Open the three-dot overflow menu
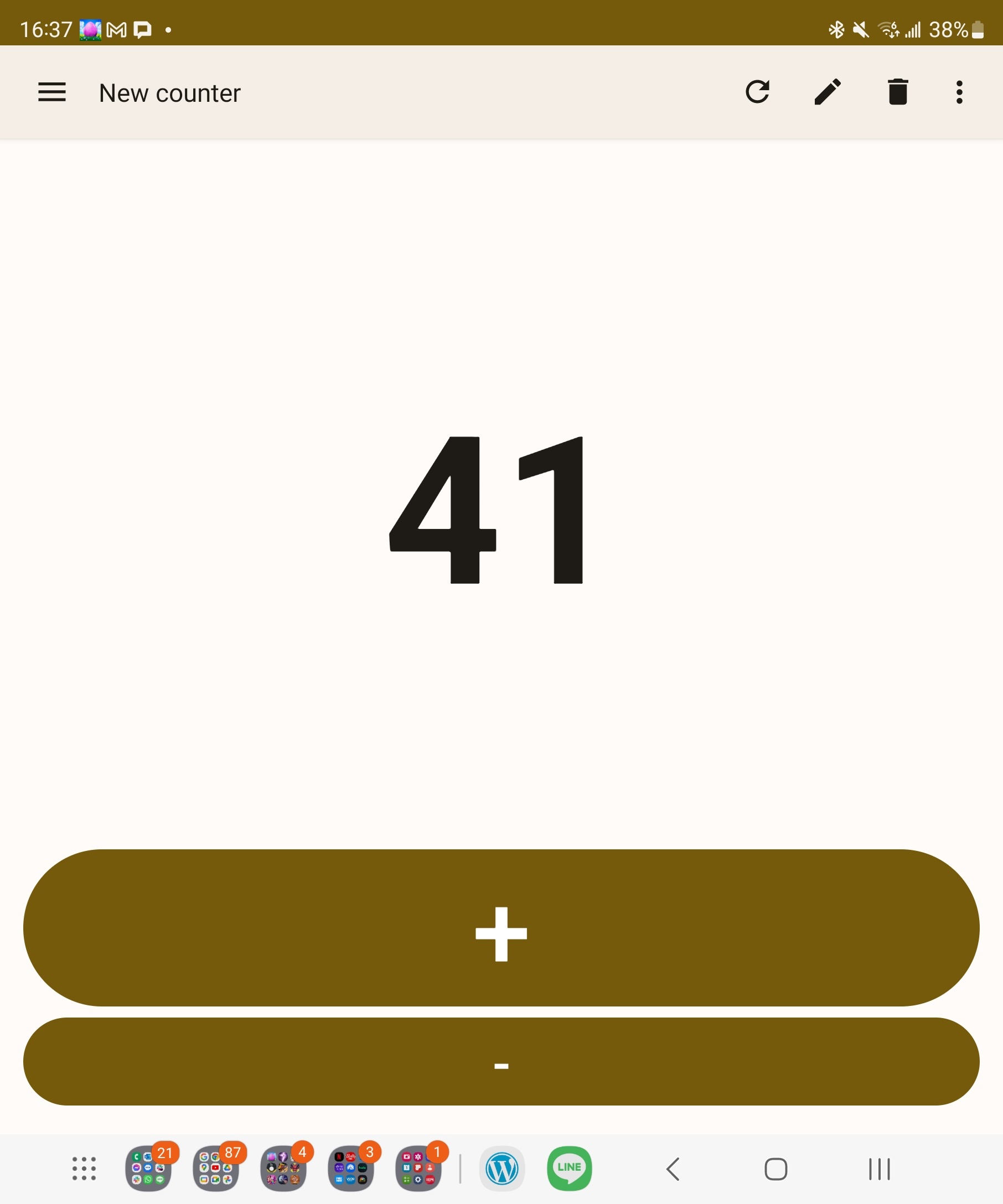 (959, 92)
